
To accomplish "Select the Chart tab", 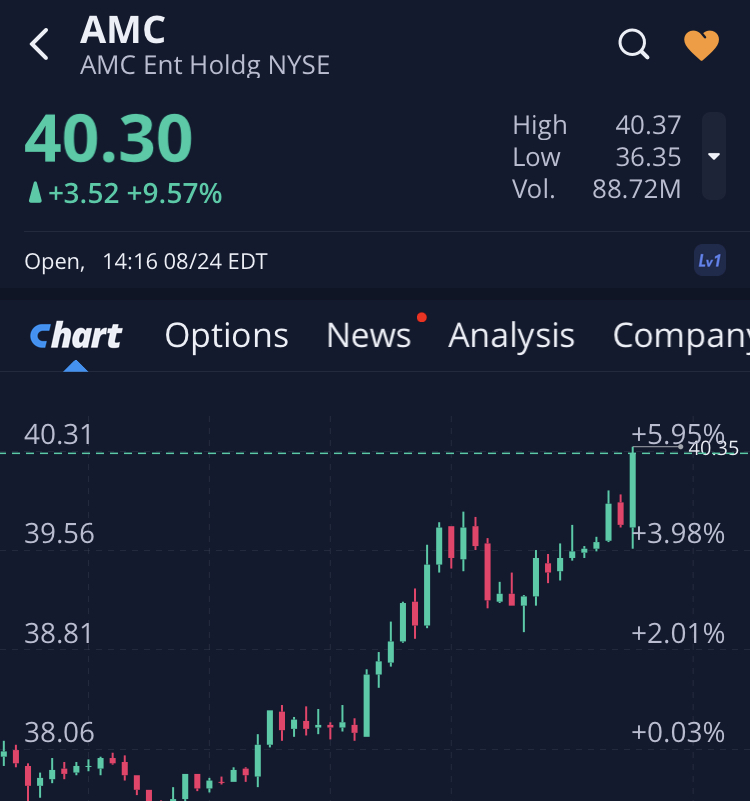I will 76,336.
